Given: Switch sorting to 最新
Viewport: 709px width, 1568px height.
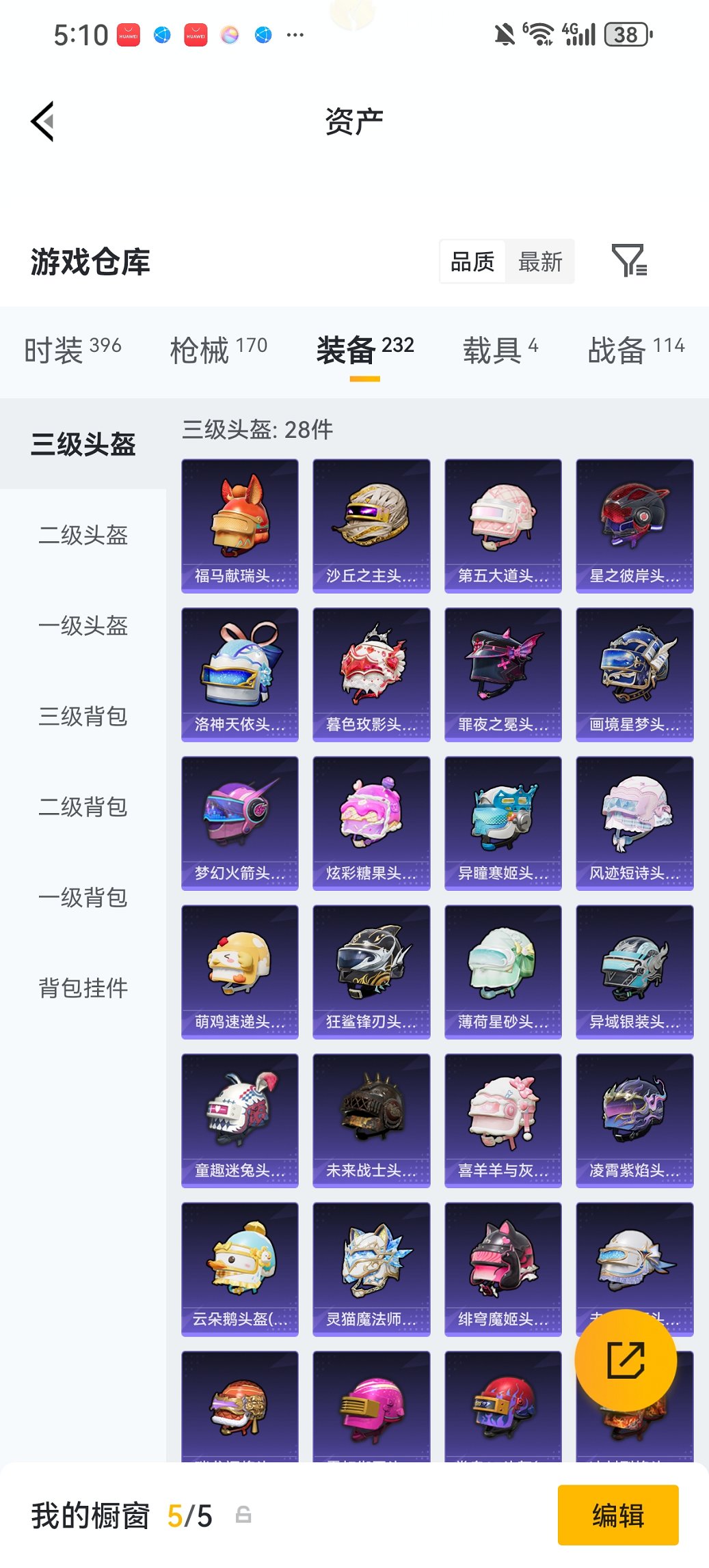Looking at the screenshot, I should 541,260.
